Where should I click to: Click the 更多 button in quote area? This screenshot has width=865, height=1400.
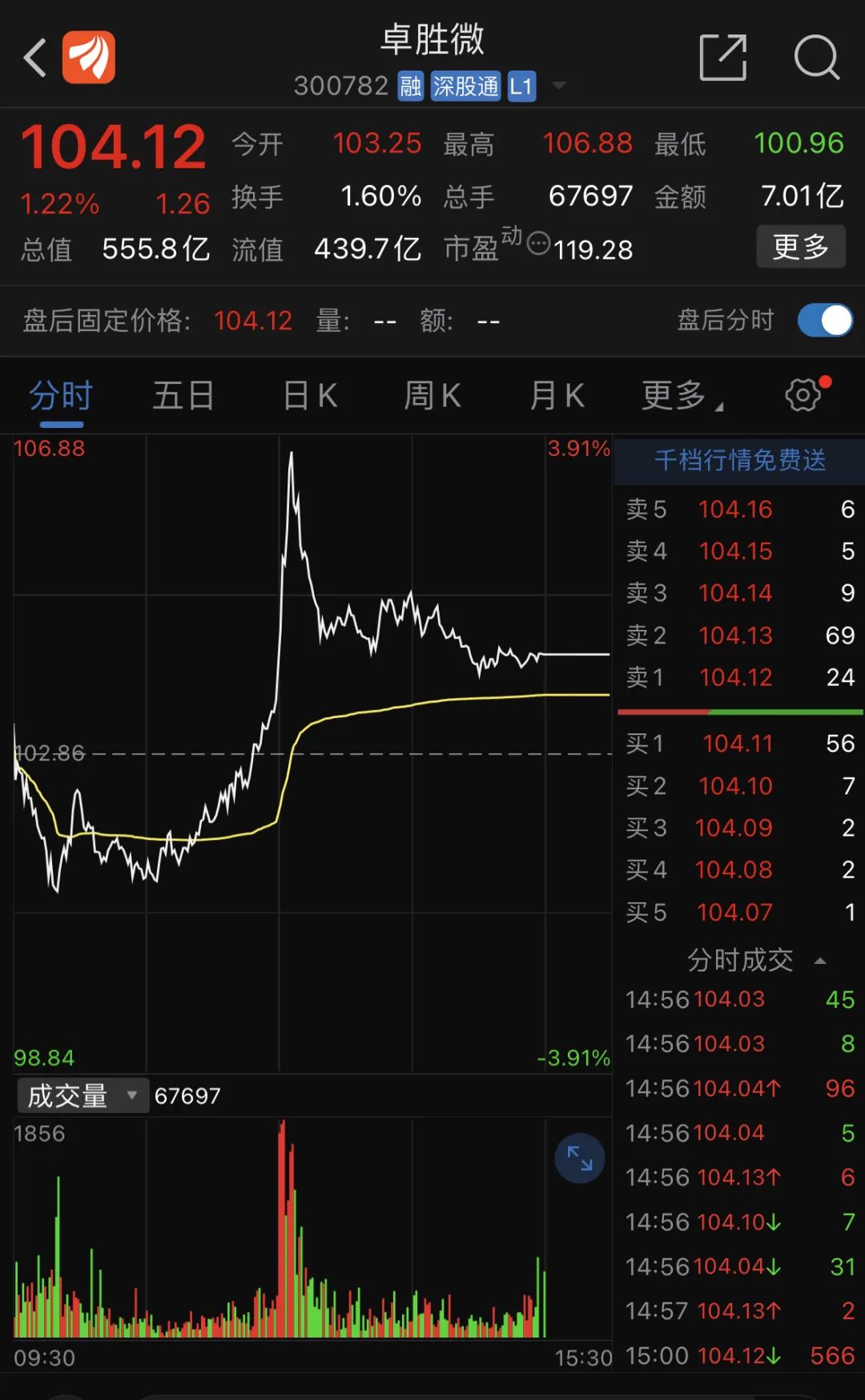click(x=800, y=247)
